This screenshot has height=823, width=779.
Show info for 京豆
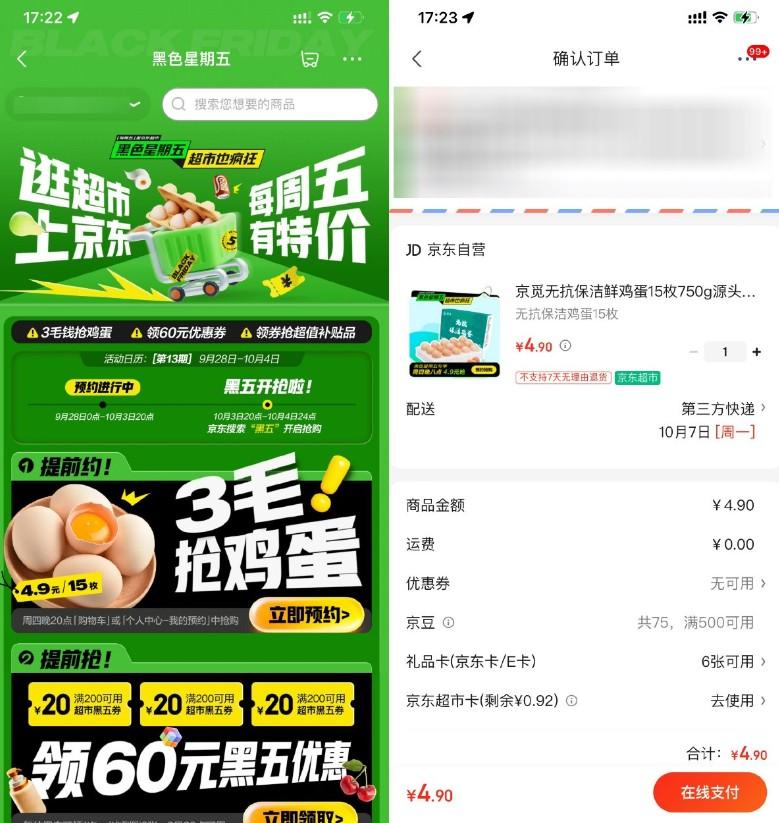(448, 622)
